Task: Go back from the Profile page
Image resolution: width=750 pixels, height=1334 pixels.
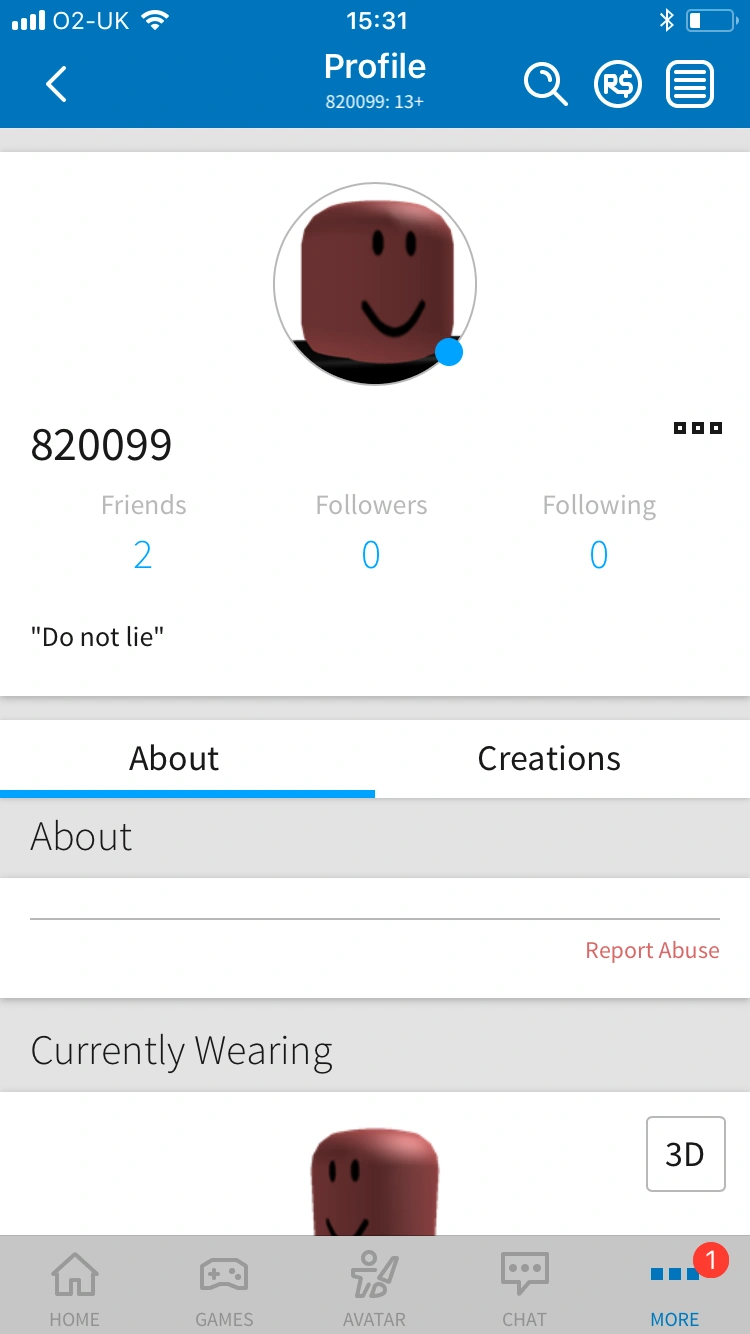Action: (57, 84)
